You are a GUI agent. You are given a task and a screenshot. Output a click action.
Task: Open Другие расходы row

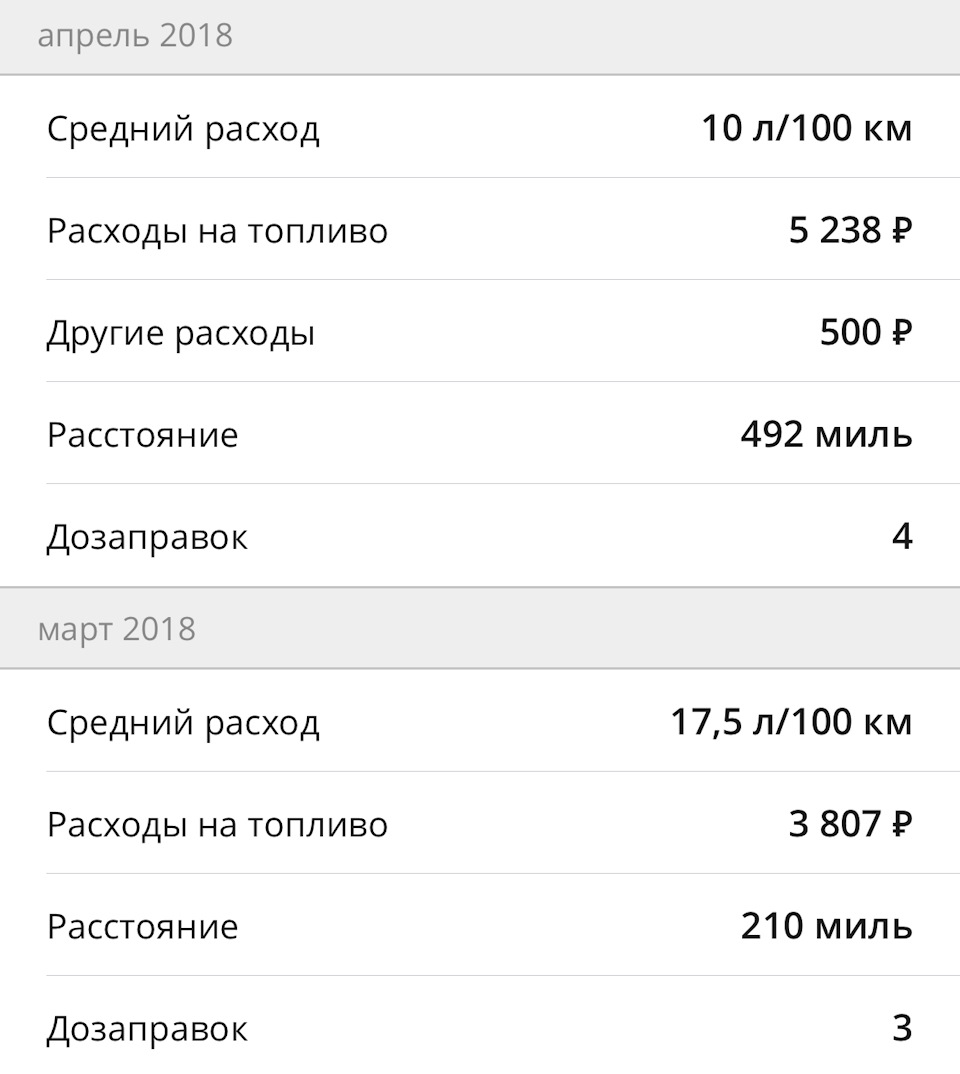click(180, 332)
